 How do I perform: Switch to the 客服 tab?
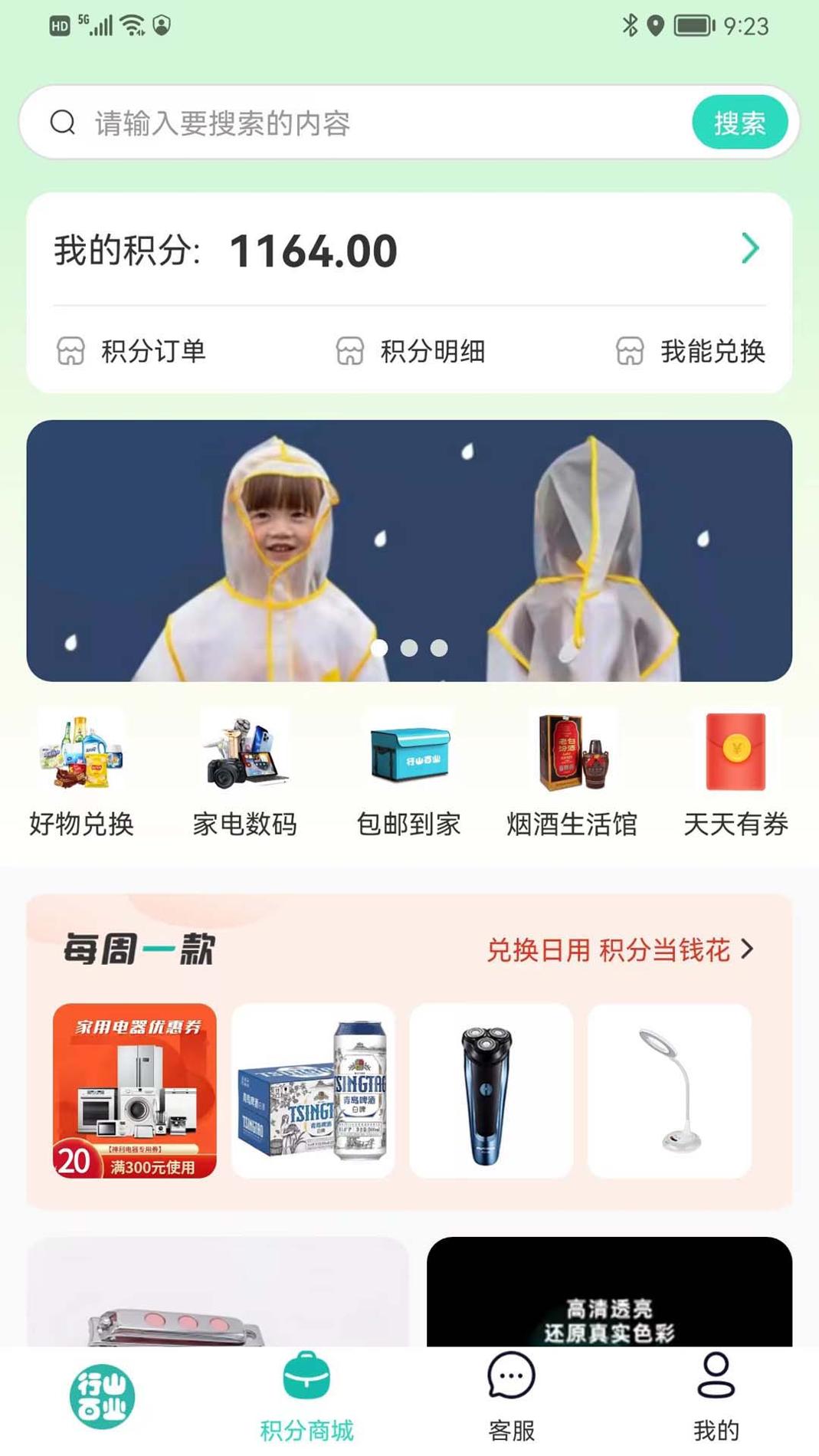(x=511, y=1396)
